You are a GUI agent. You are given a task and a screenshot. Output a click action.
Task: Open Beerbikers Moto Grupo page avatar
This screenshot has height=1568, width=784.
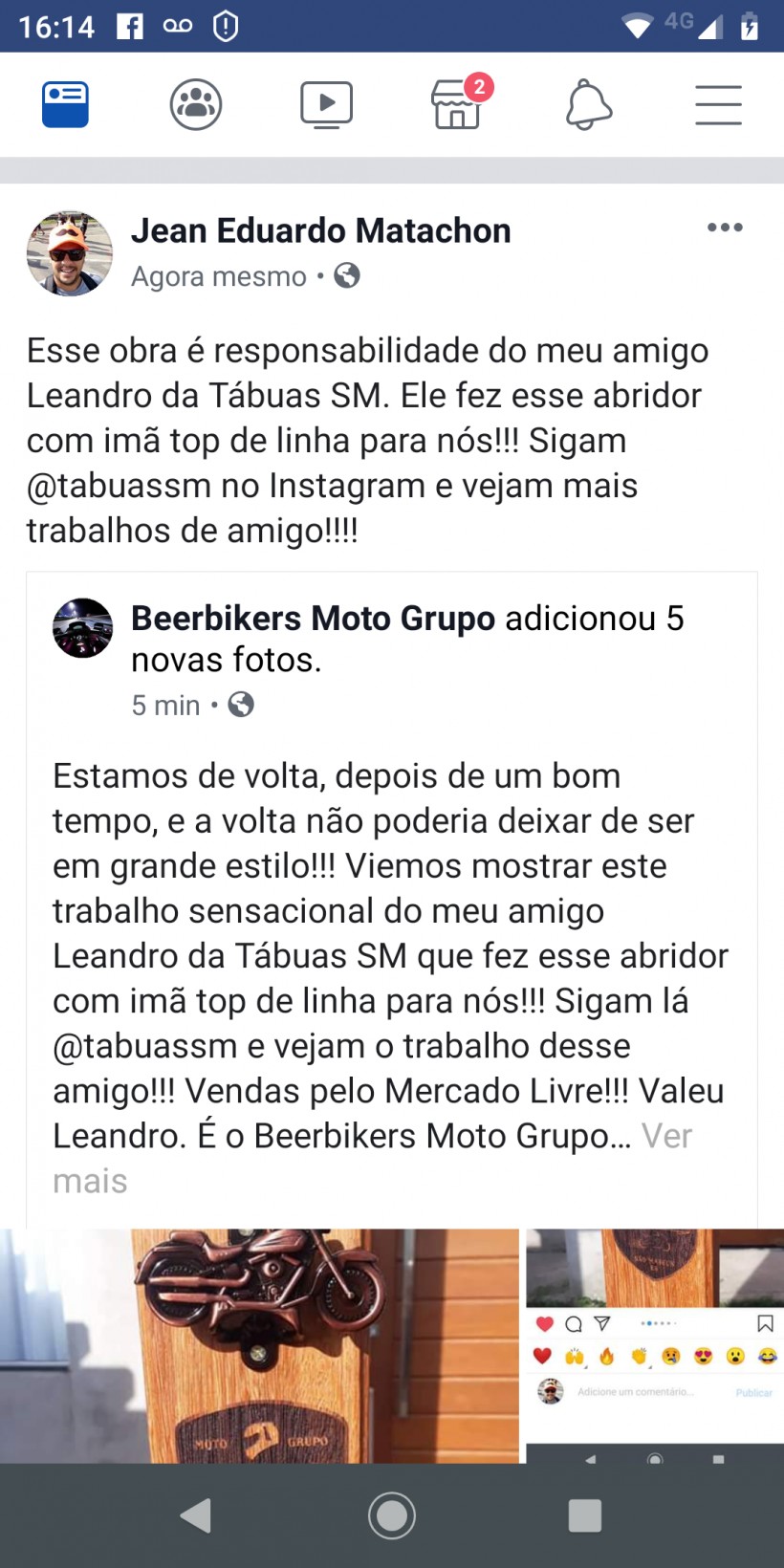[82, 628]
